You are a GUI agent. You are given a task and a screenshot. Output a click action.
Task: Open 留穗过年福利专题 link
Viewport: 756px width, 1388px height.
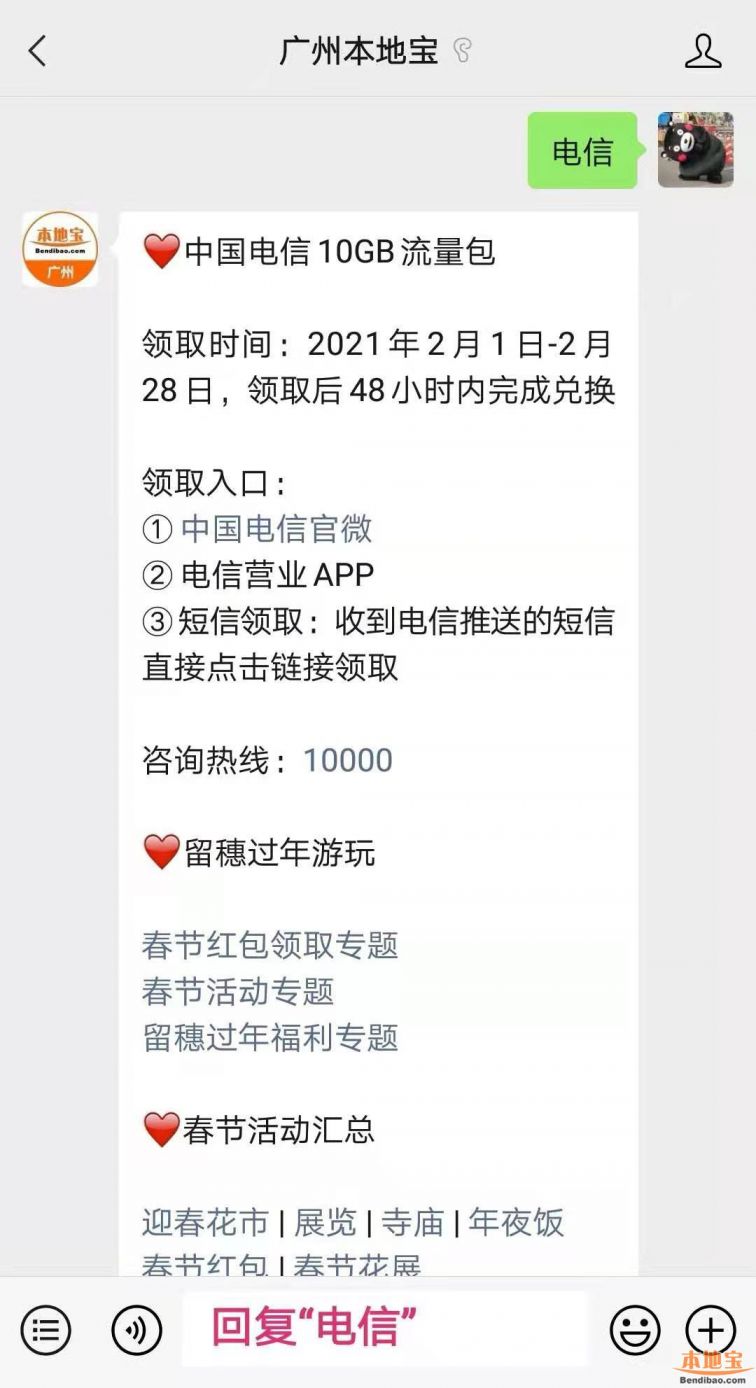click(x=270, y=1037)
